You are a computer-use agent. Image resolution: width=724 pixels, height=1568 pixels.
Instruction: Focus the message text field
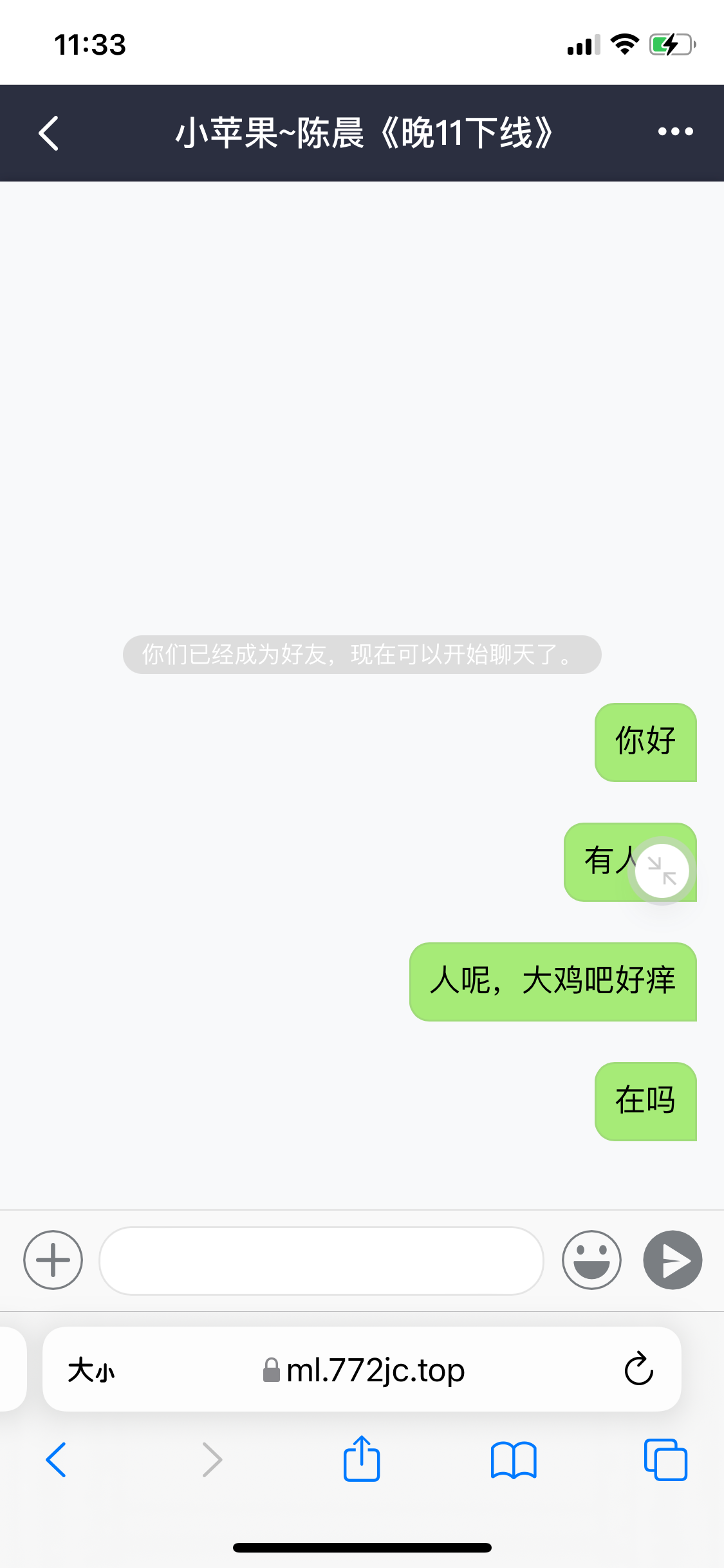[x=321, y=1260]
